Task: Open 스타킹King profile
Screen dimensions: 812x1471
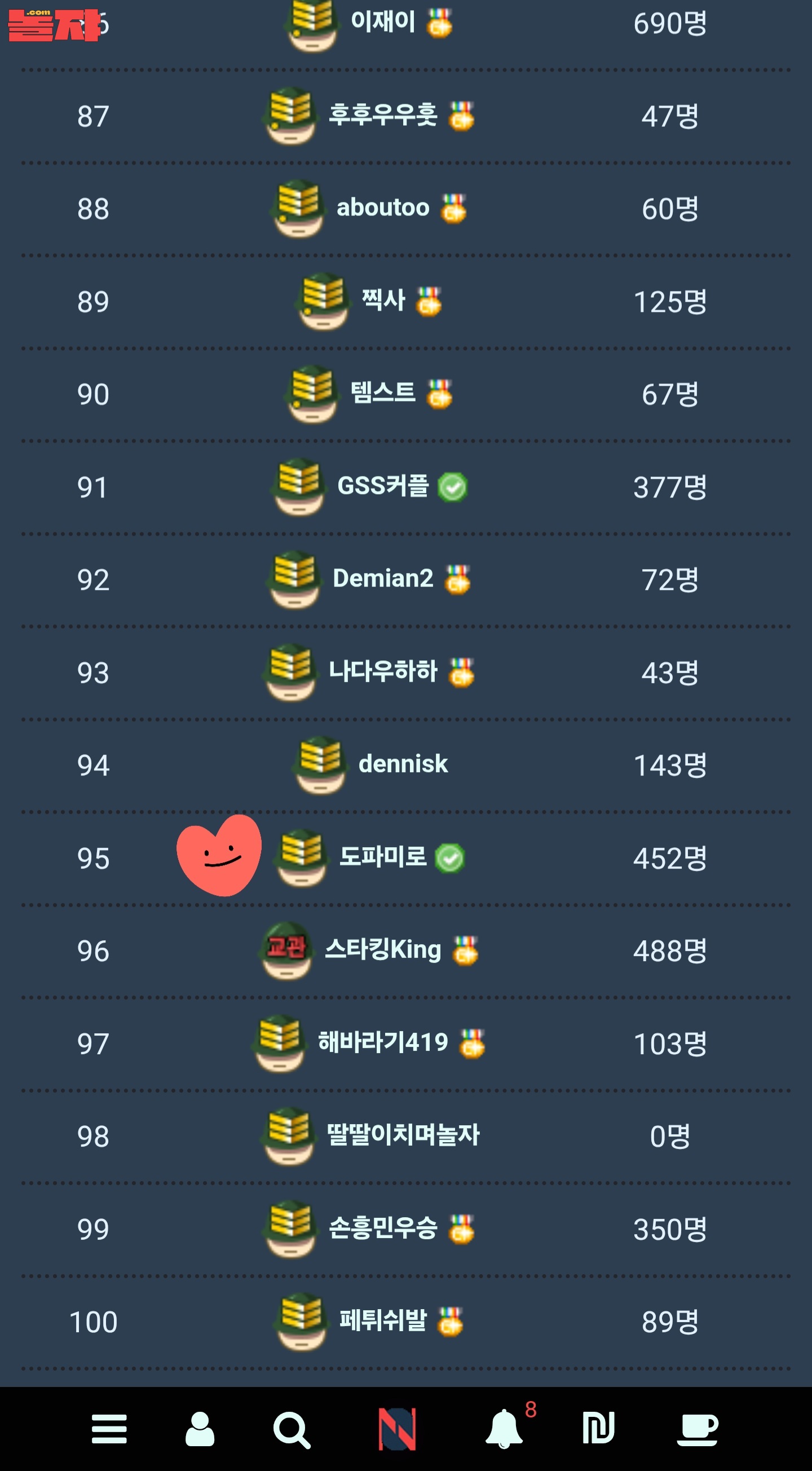Action: (x=383, y=950)
